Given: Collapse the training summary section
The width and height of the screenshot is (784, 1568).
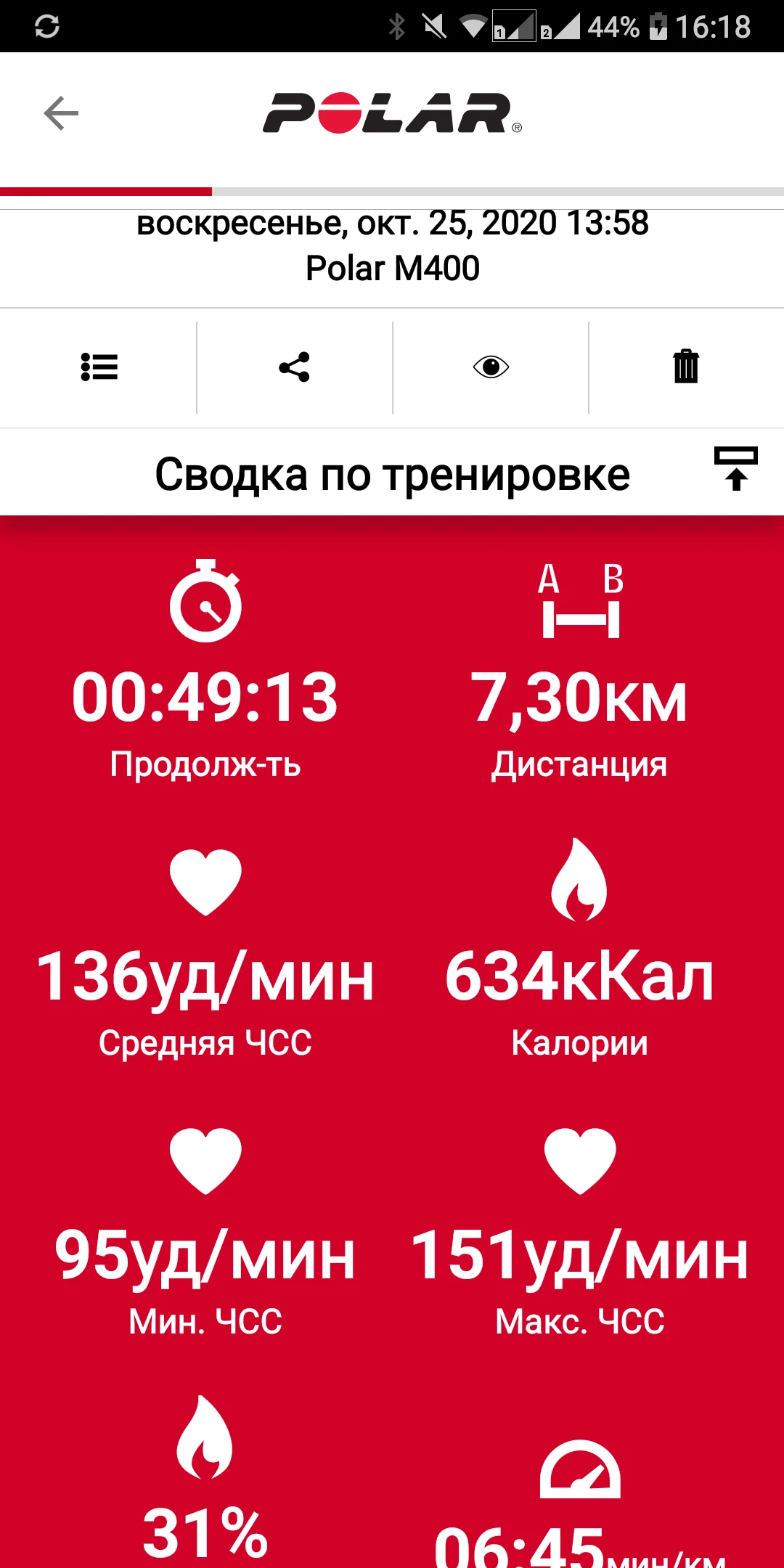Looking at the screenshot, I should click(735, 470).
